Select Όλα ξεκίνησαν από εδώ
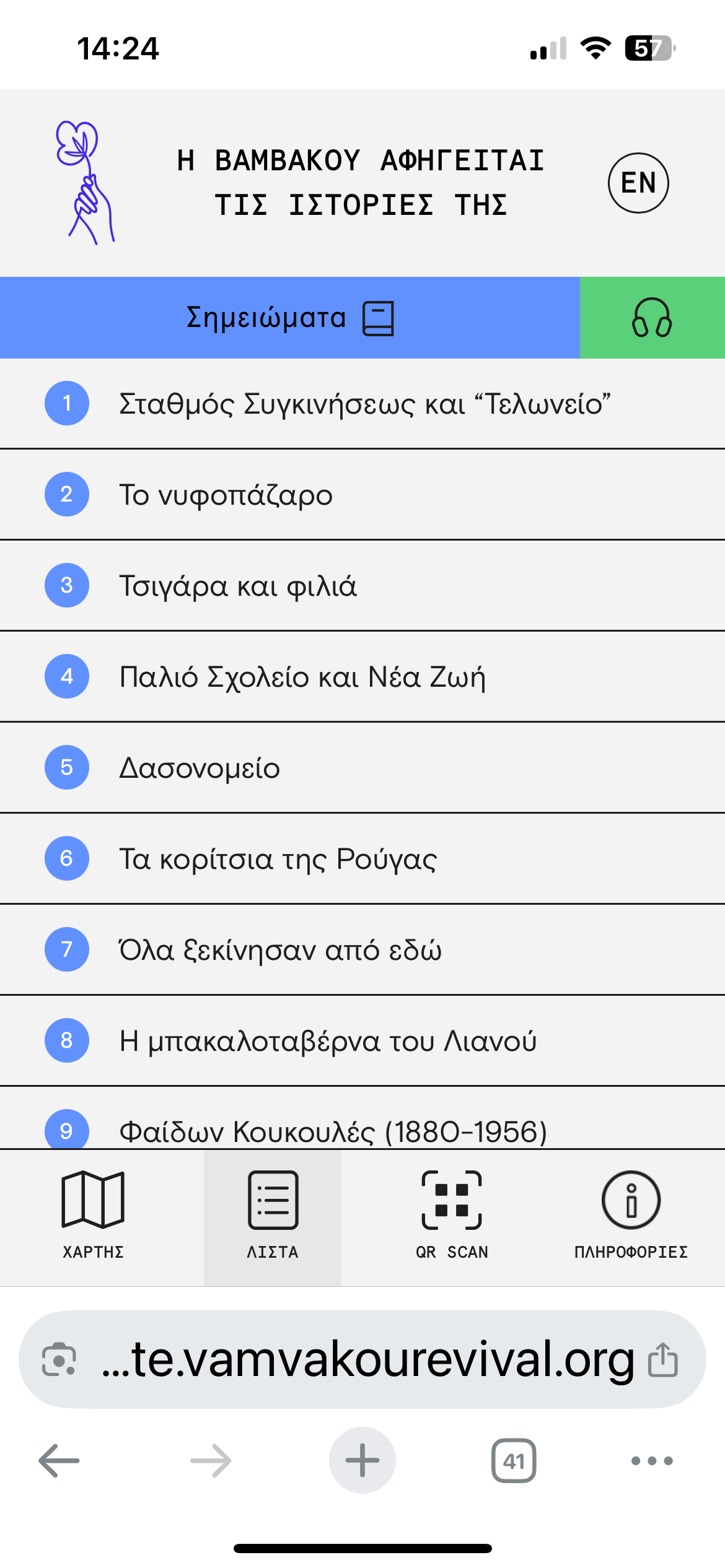725x1568 pixels. (x=362, y=949)
